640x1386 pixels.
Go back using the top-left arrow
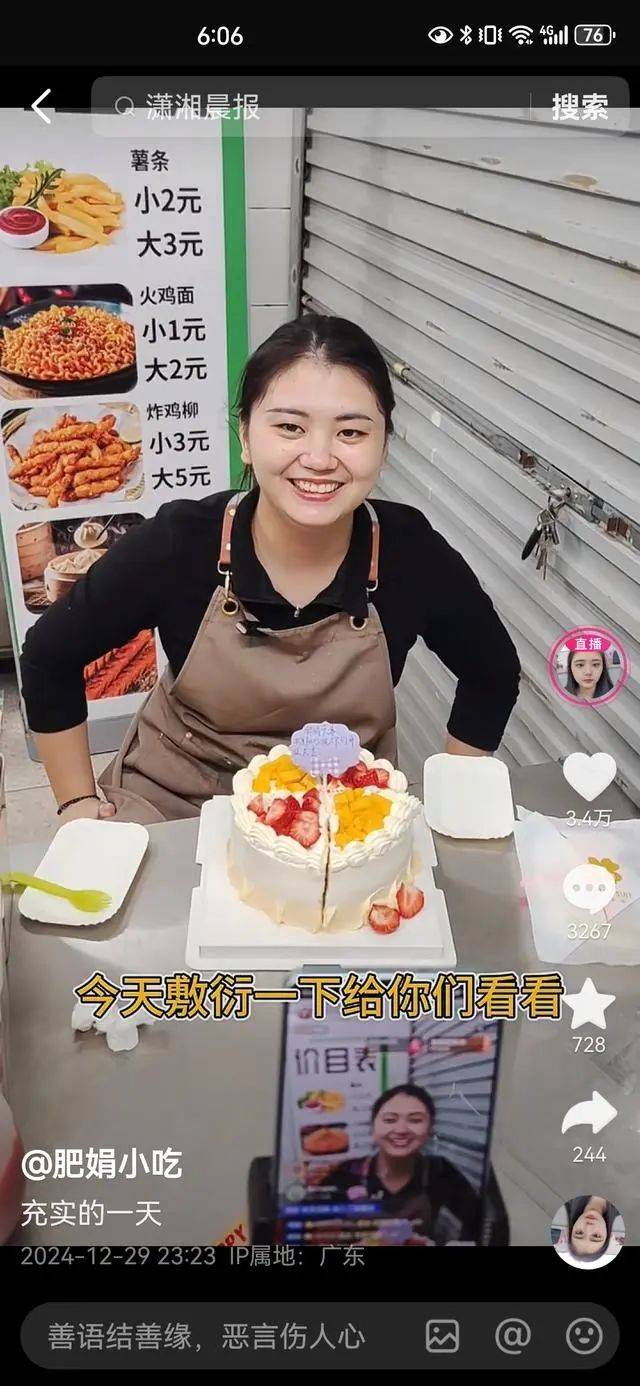tap(41, 107)
